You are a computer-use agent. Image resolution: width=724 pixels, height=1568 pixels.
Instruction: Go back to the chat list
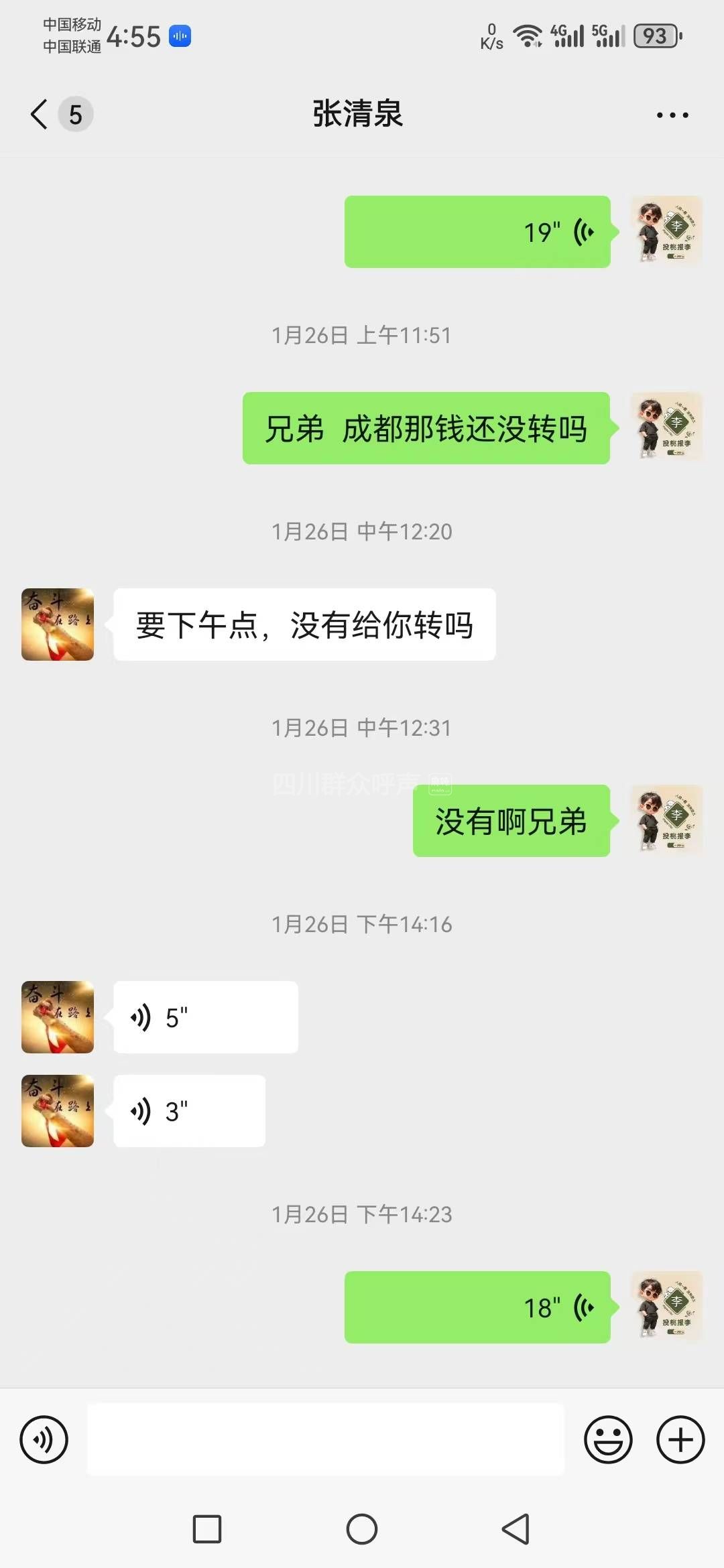tap(40, 114)
